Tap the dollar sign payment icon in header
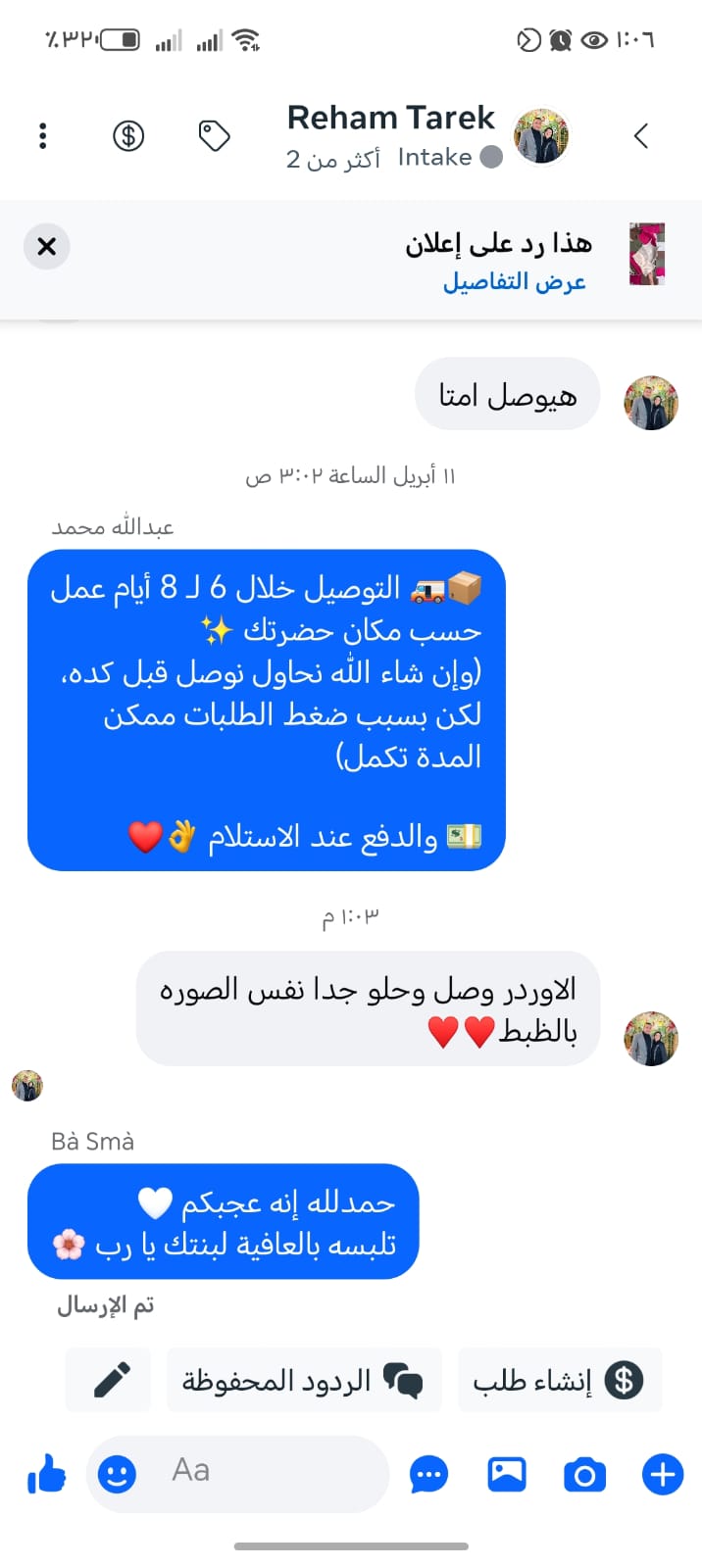Screen dimensions: 702x1568 pos(128,135)
